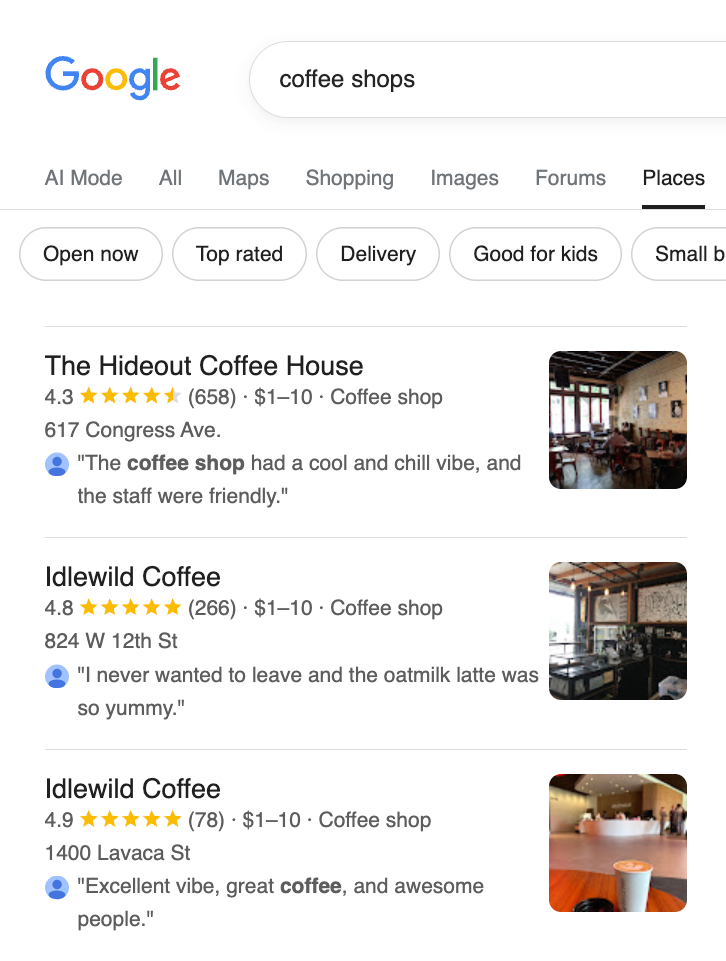Screen dimensions: 726x961
Task: Open the latte photo for the Lavaca St location
Action: pyautogui.click(x=617, y=842)
